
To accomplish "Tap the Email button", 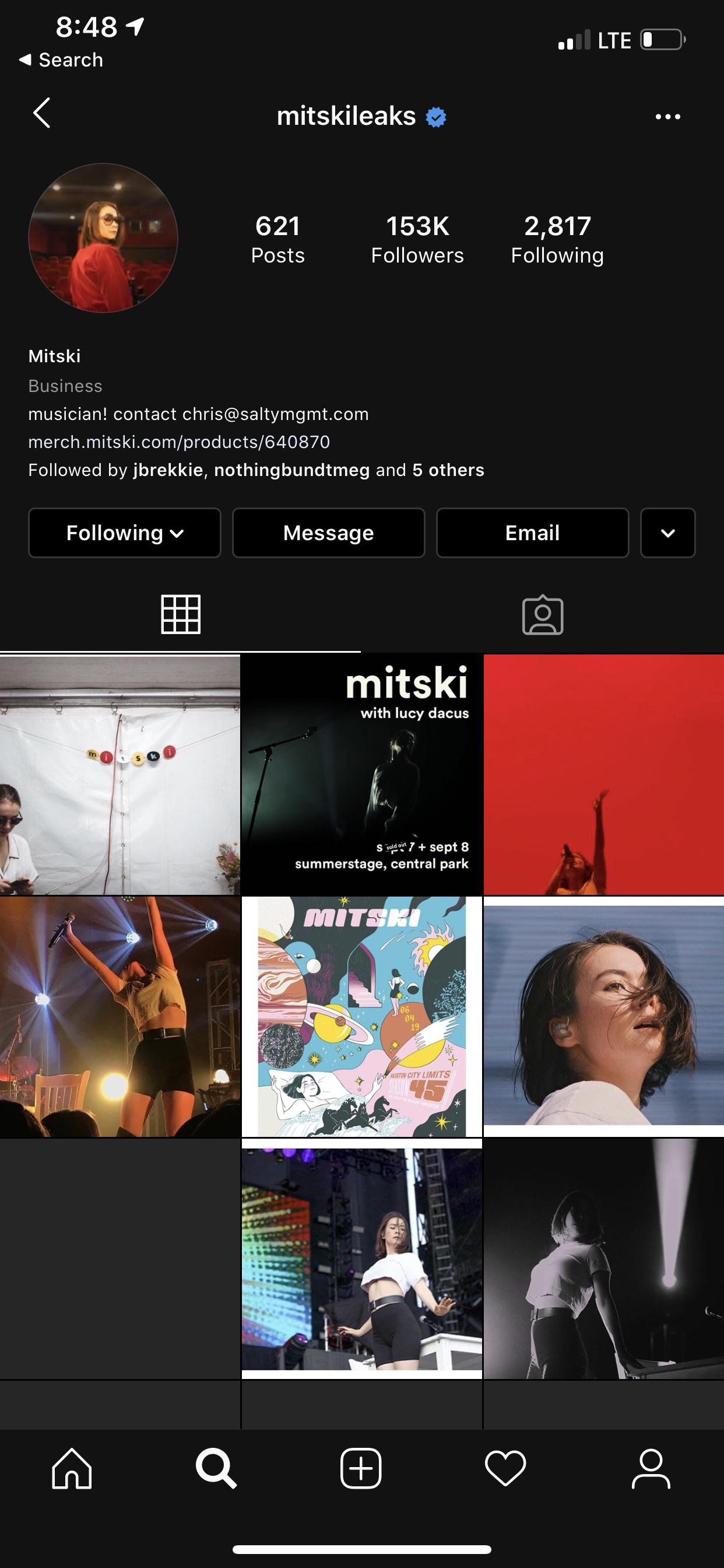I will (532, 533).
